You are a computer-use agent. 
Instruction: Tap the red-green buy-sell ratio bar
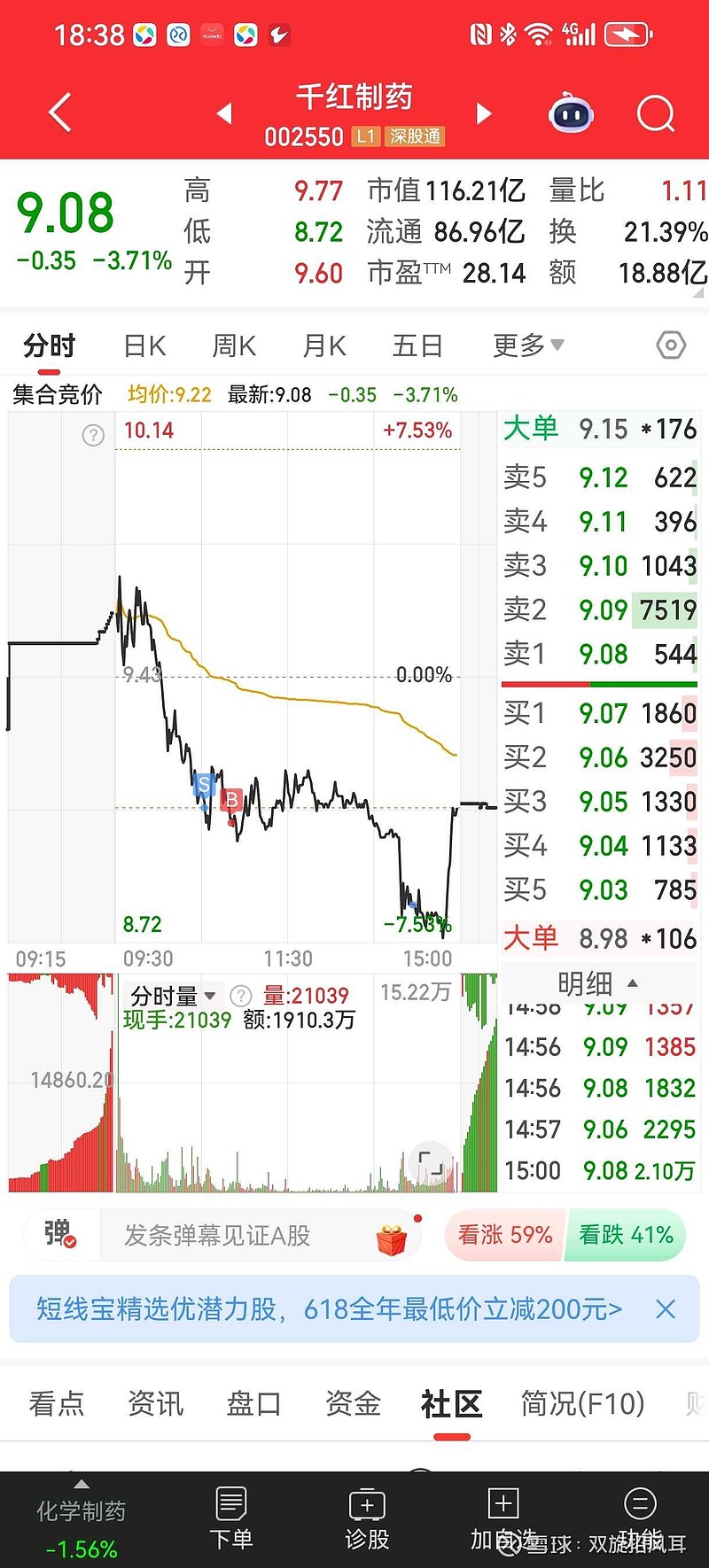[599, 683]
